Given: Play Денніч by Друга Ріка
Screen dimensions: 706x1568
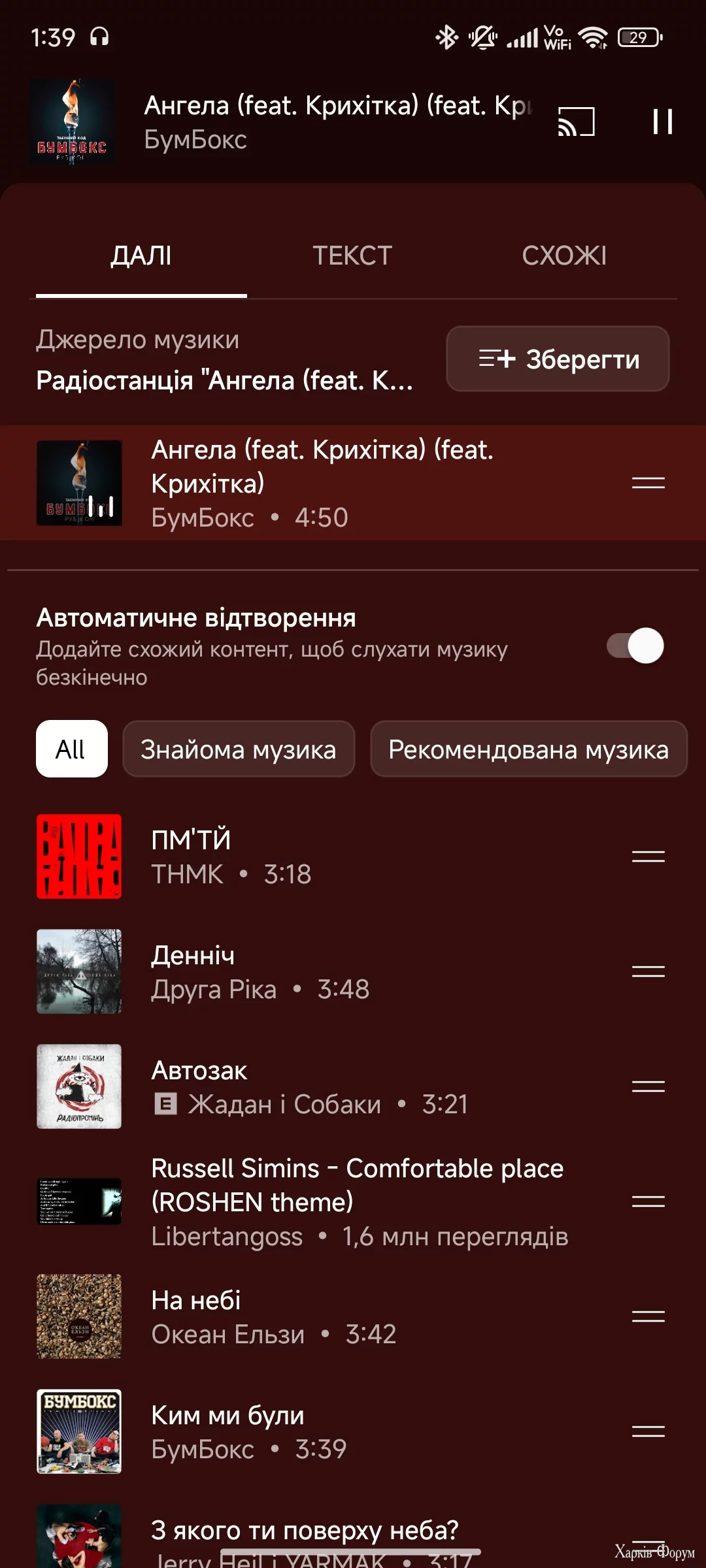Looking at the screenshot, I should coord(327,972).
